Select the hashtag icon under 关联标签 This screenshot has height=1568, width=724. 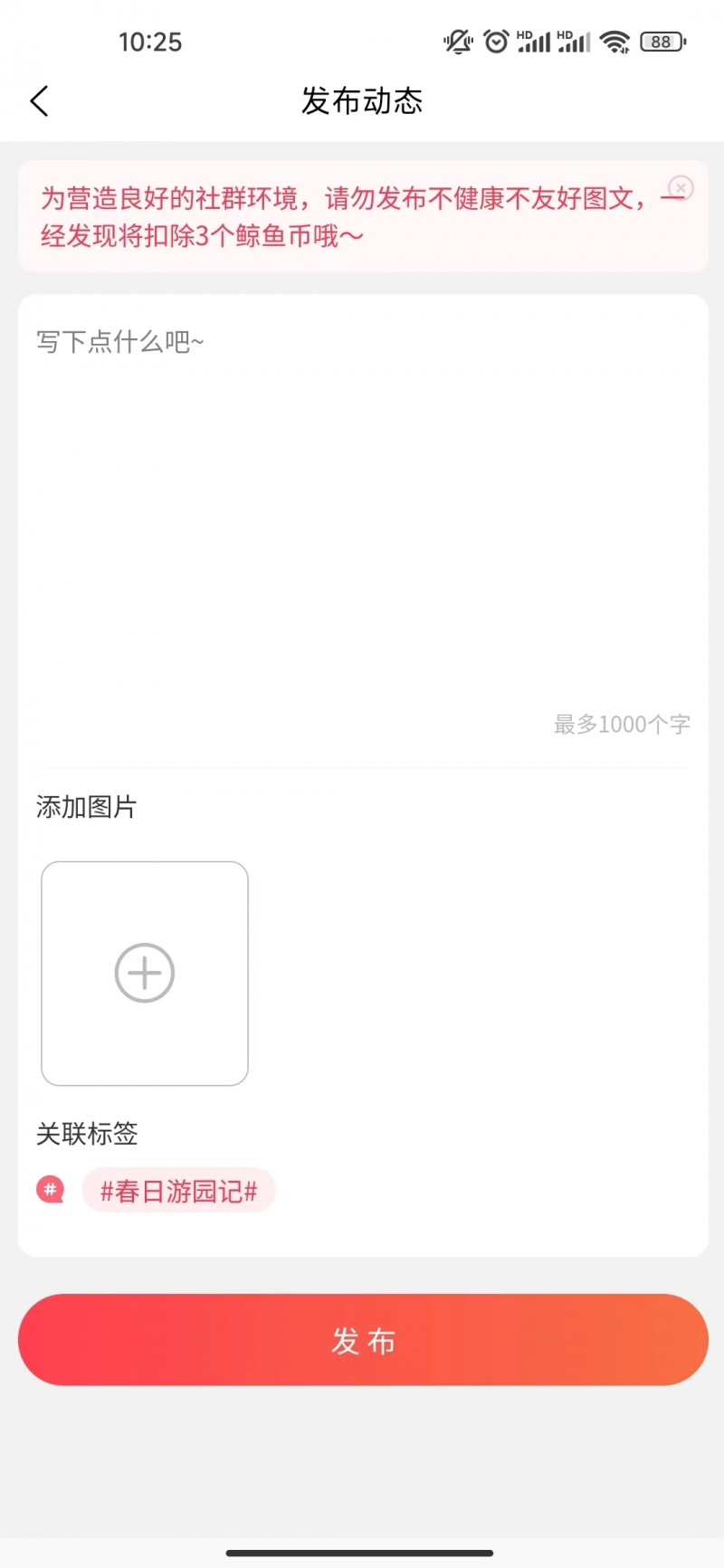[x=50, y=1191]
